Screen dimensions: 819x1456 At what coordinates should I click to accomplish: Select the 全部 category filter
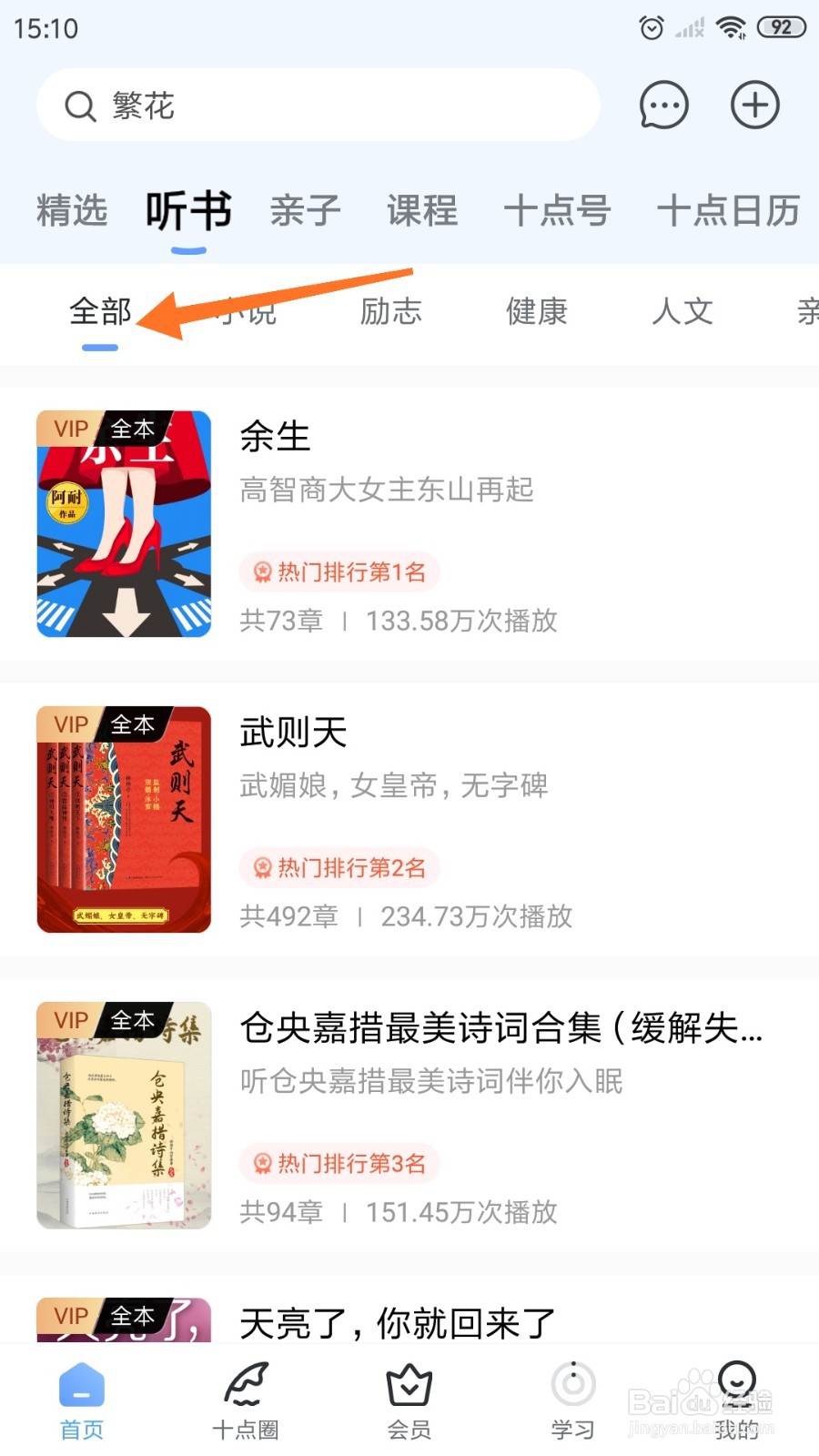99,310
